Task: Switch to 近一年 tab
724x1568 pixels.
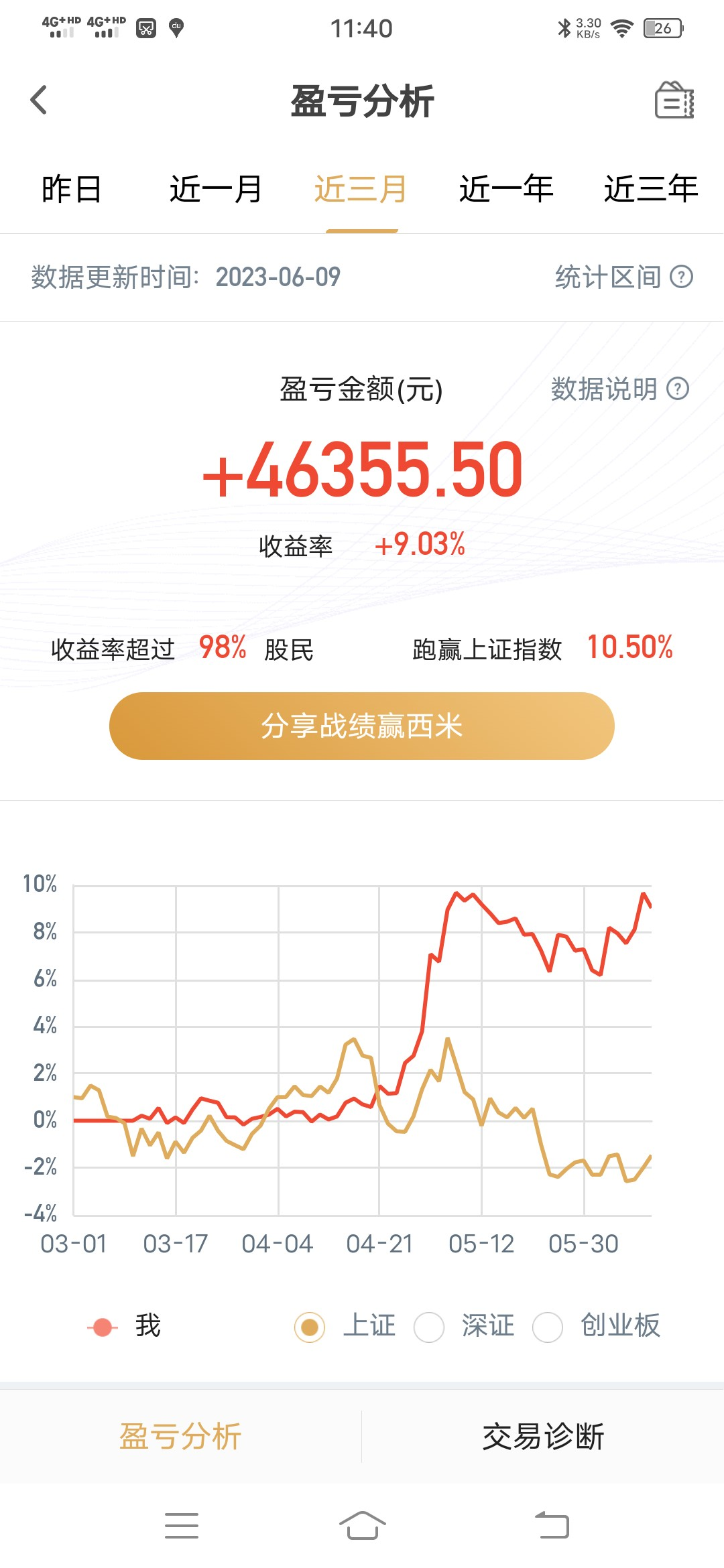Action: 506,189
